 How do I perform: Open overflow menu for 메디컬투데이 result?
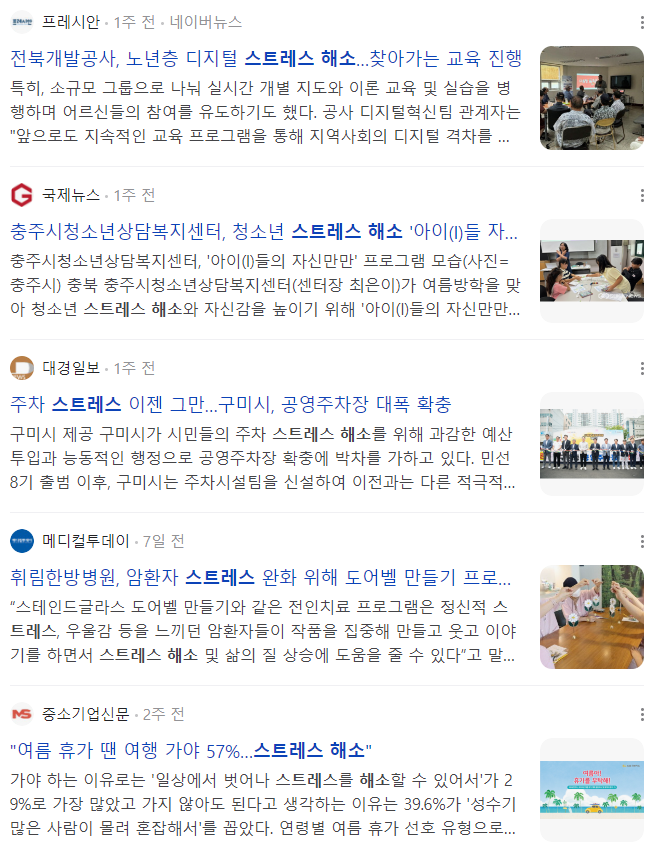tap(642, 542)
